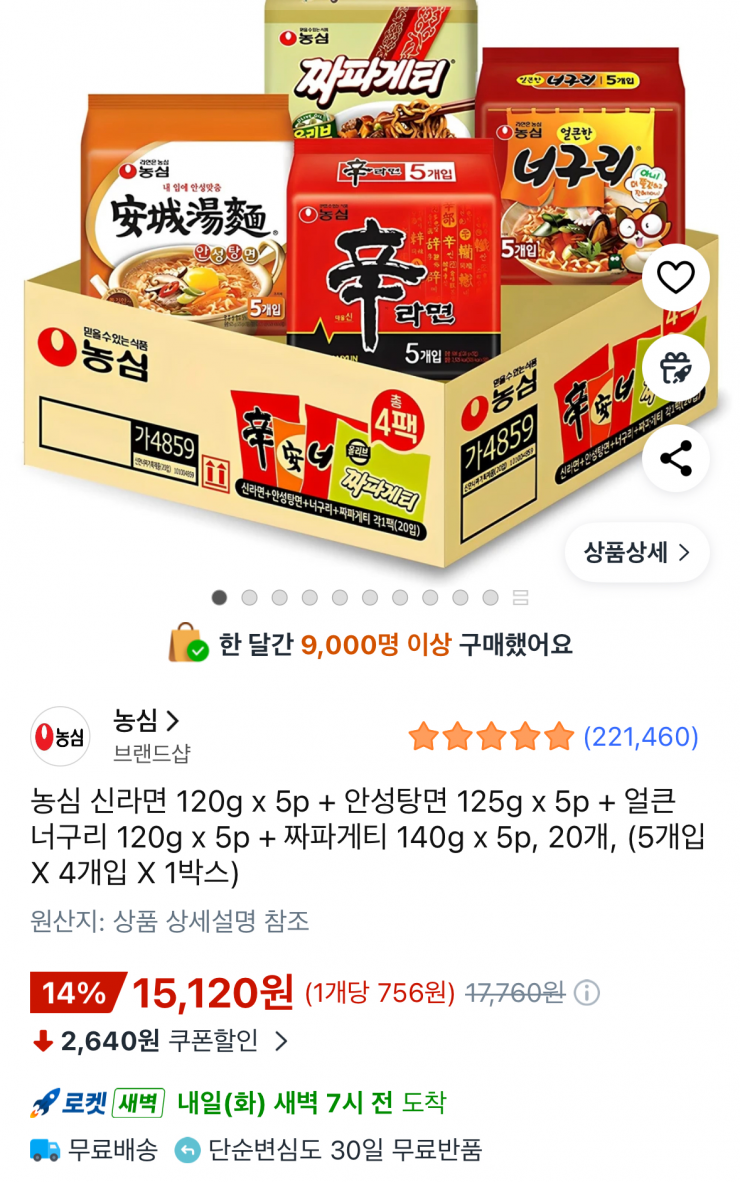The height and width of the screenshot is (1182, 740).
Task: Click the price info (i) icon
Action: click(x=589, y=994)
